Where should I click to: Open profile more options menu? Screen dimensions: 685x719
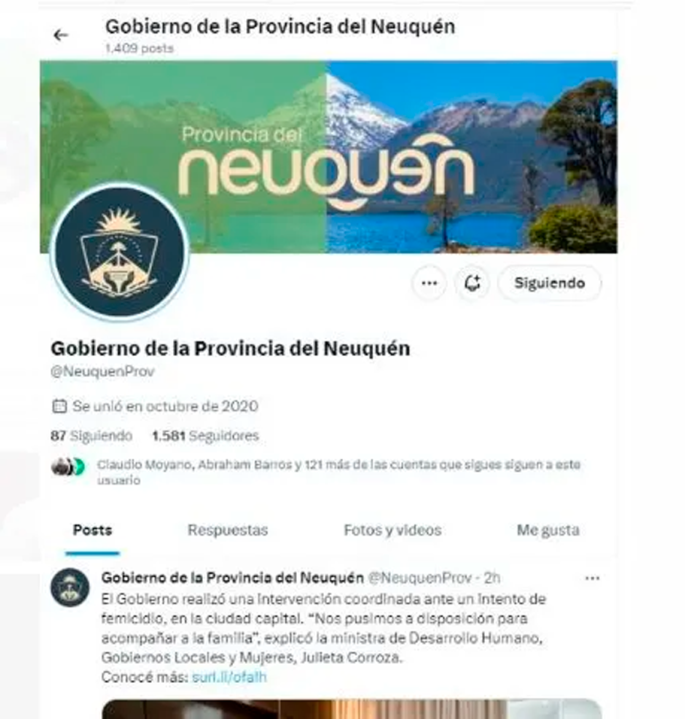429,283
